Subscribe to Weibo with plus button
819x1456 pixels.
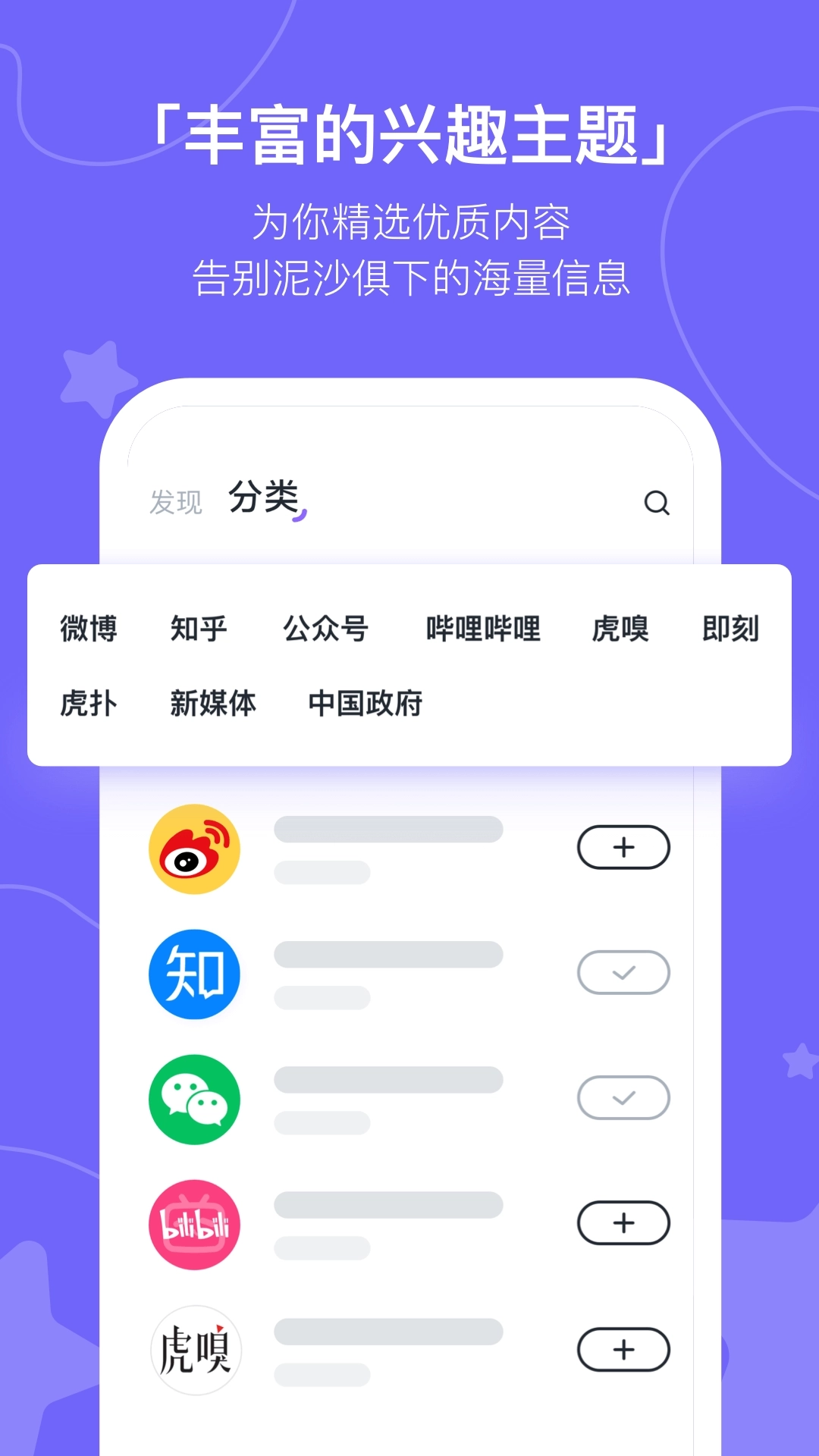623,847
